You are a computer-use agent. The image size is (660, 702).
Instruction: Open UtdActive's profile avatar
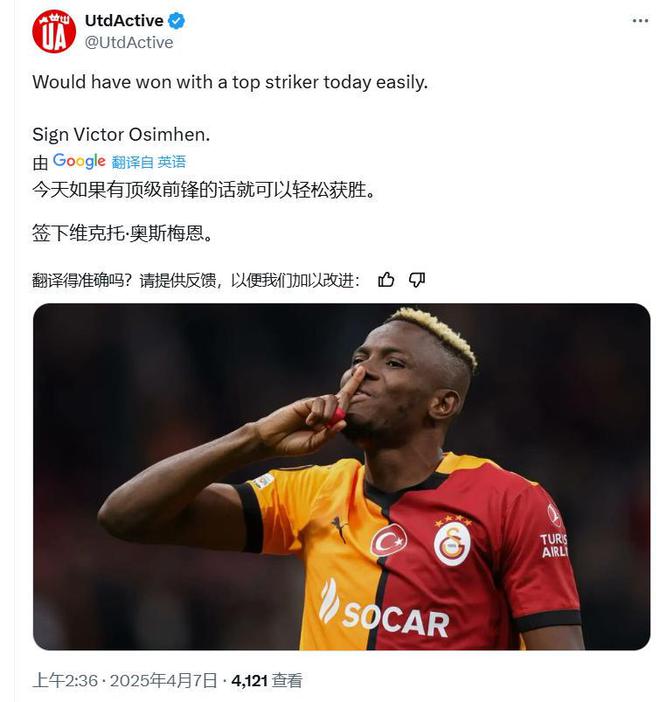pos(54,31)
